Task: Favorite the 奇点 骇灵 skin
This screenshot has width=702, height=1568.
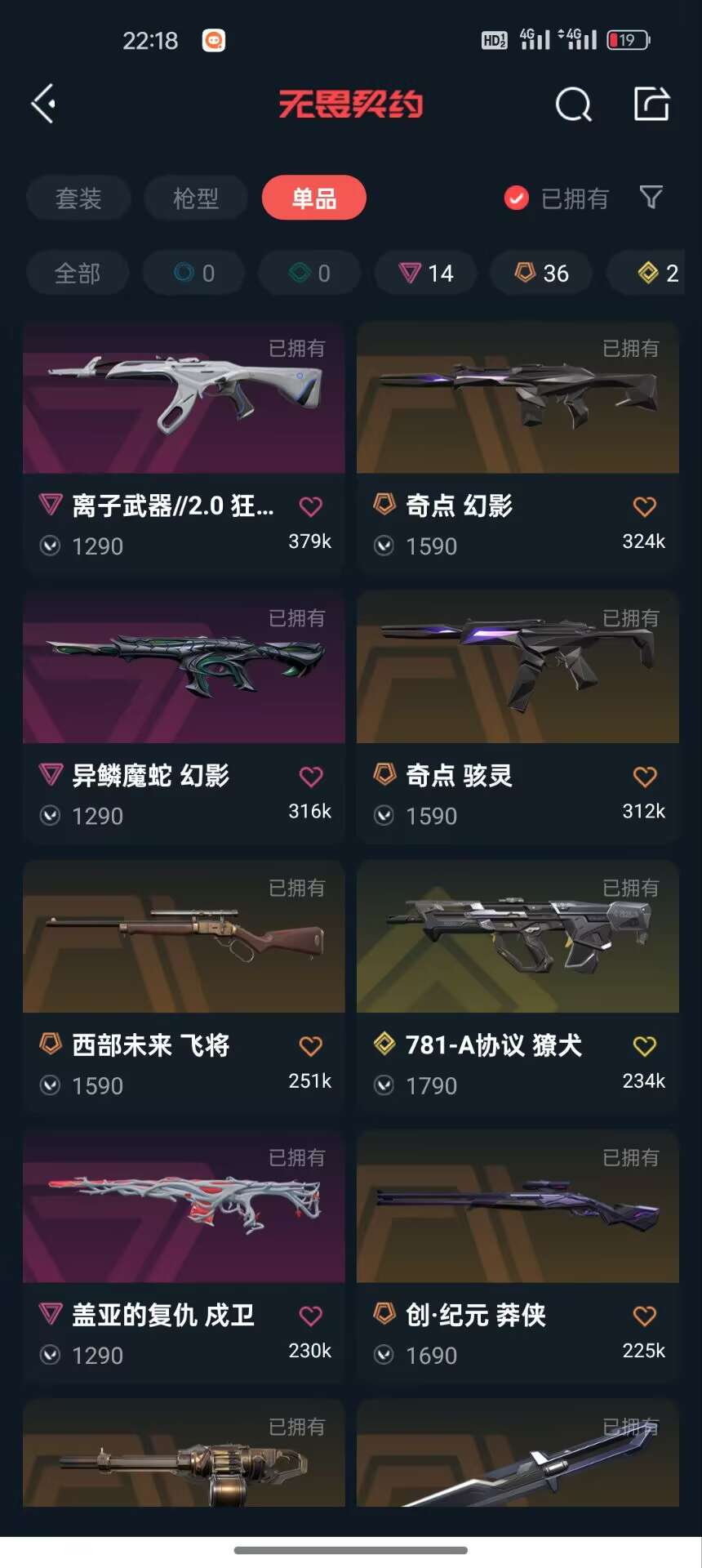Action: point(644,777)
